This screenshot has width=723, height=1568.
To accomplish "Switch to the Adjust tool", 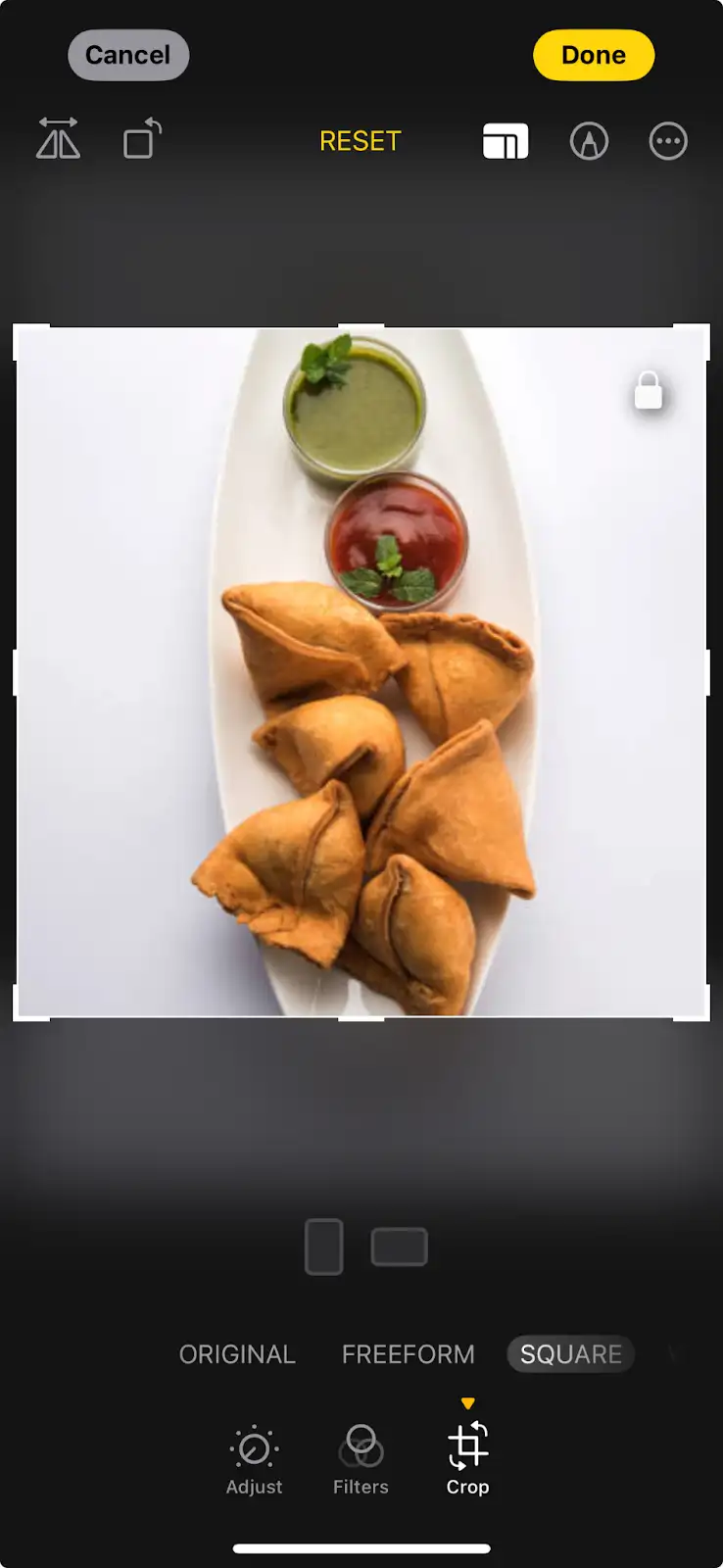I will tap(254, 1460).
